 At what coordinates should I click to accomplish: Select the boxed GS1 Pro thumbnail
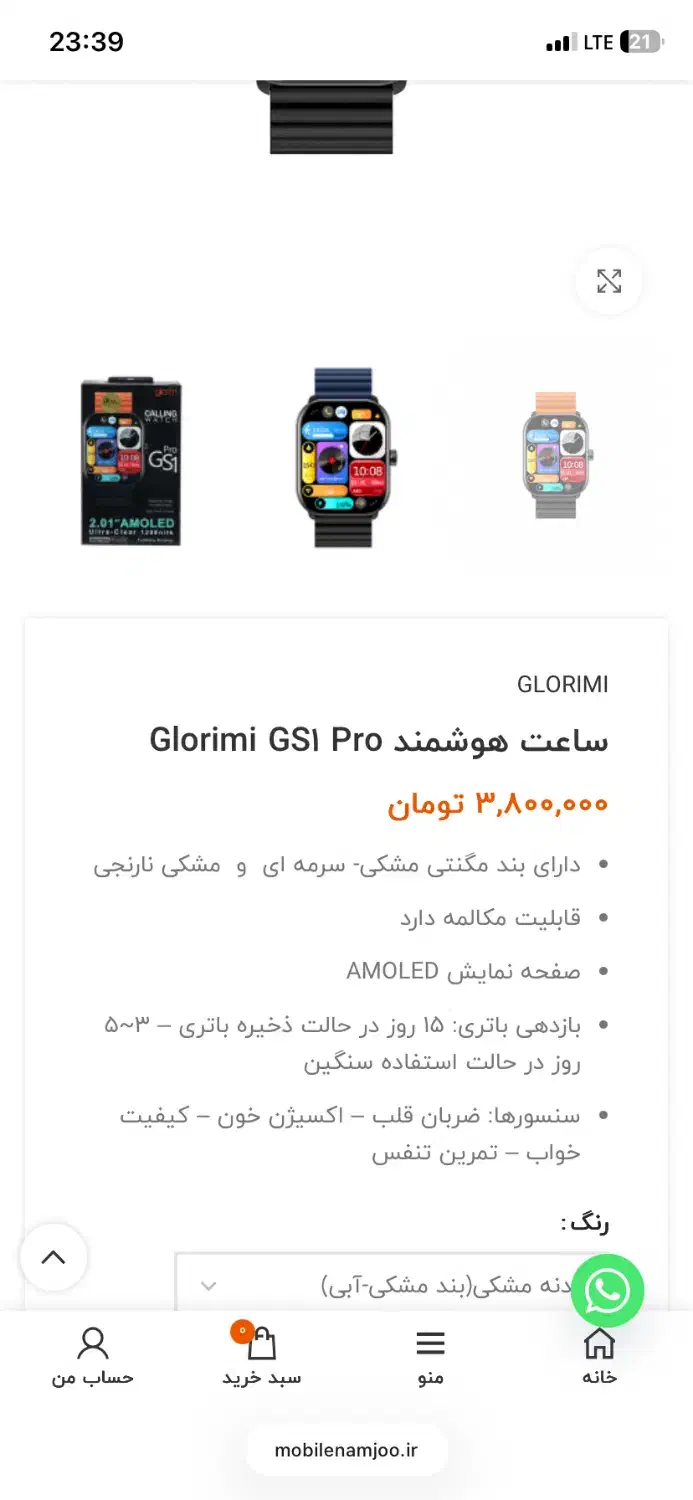click(x=131, y=461)
